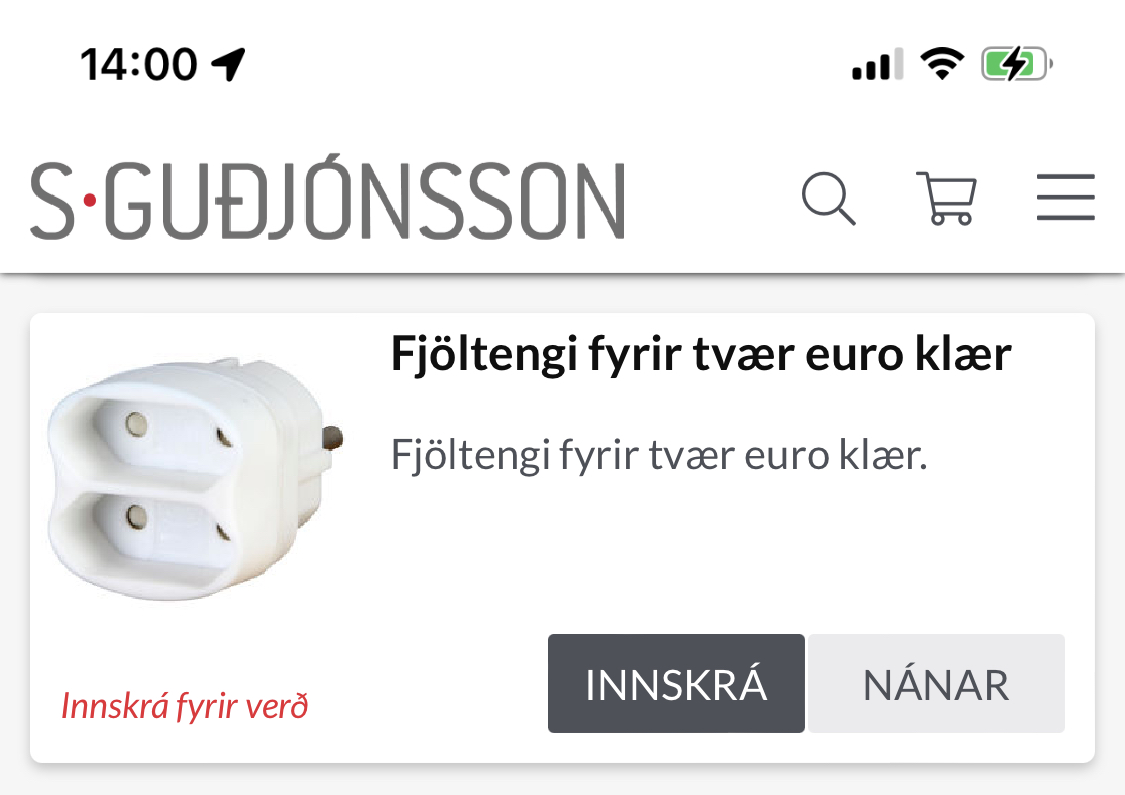The width and height of the screenshot is (1125, 795).
Task: Open the hamburger menu
Action: pyautogui.click(x=1065, y=198)
